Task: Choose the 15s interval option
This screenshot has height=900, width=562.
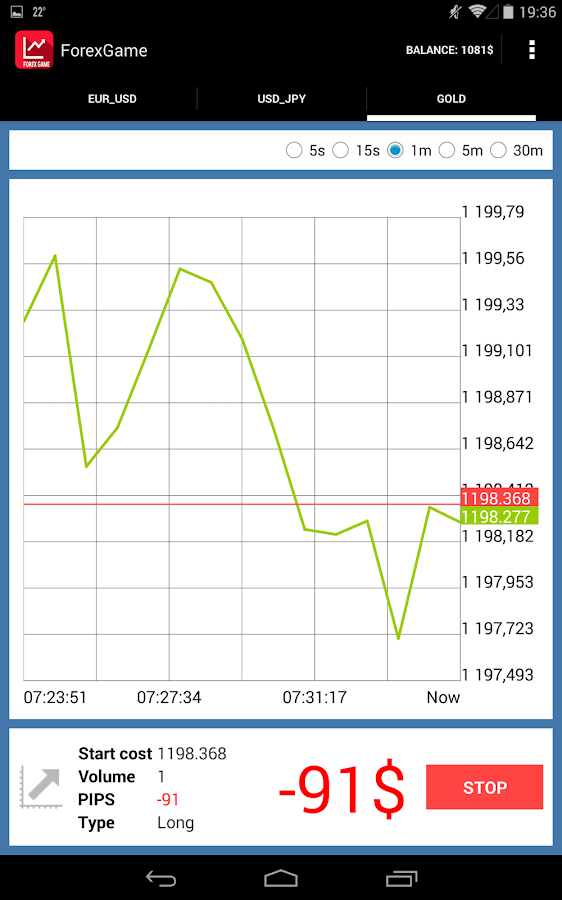Action: pos(356,150)
